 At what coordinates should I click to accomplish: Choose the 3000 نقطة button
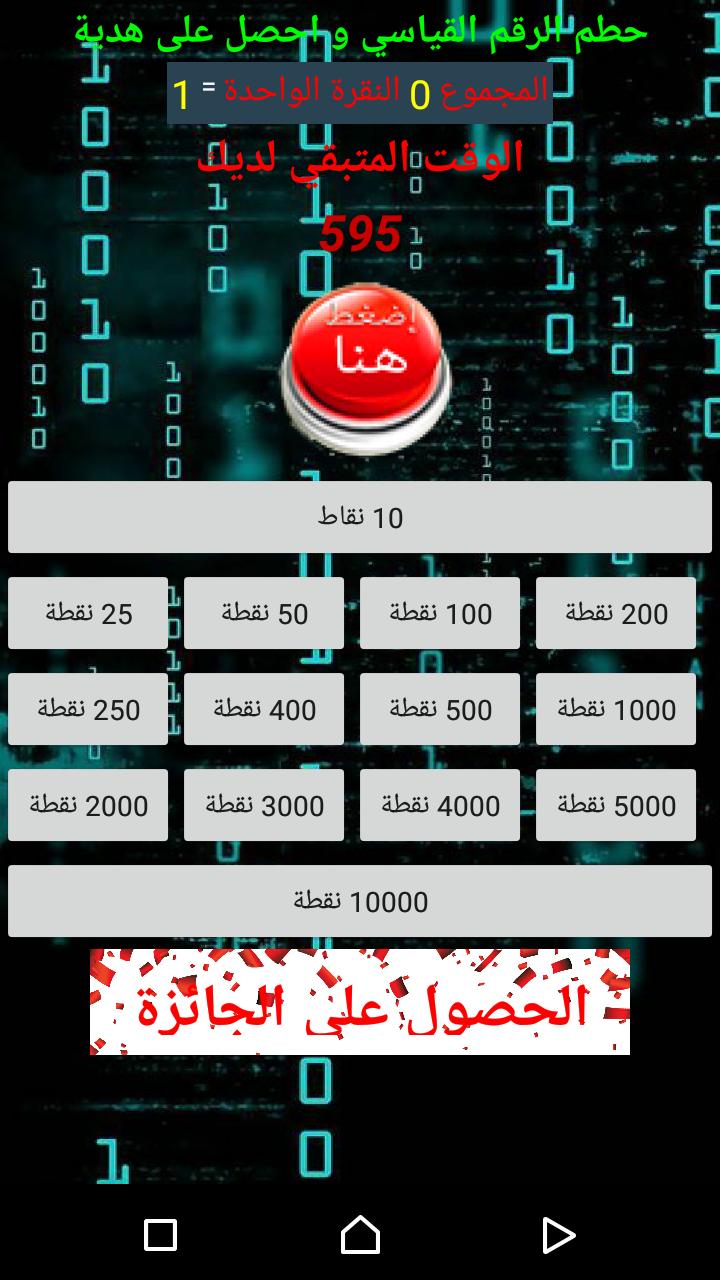(x=264, y=805)
